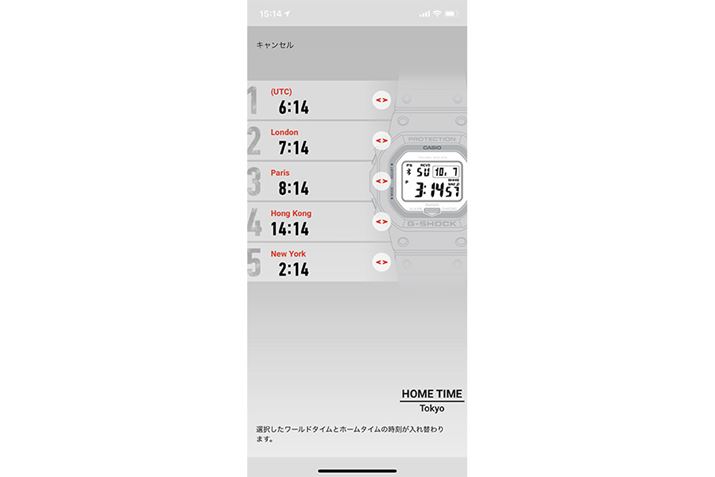Viewport: 715px width, 477px height.
Task: Tap the キャンセル cancel button
Action: (275, 45)
